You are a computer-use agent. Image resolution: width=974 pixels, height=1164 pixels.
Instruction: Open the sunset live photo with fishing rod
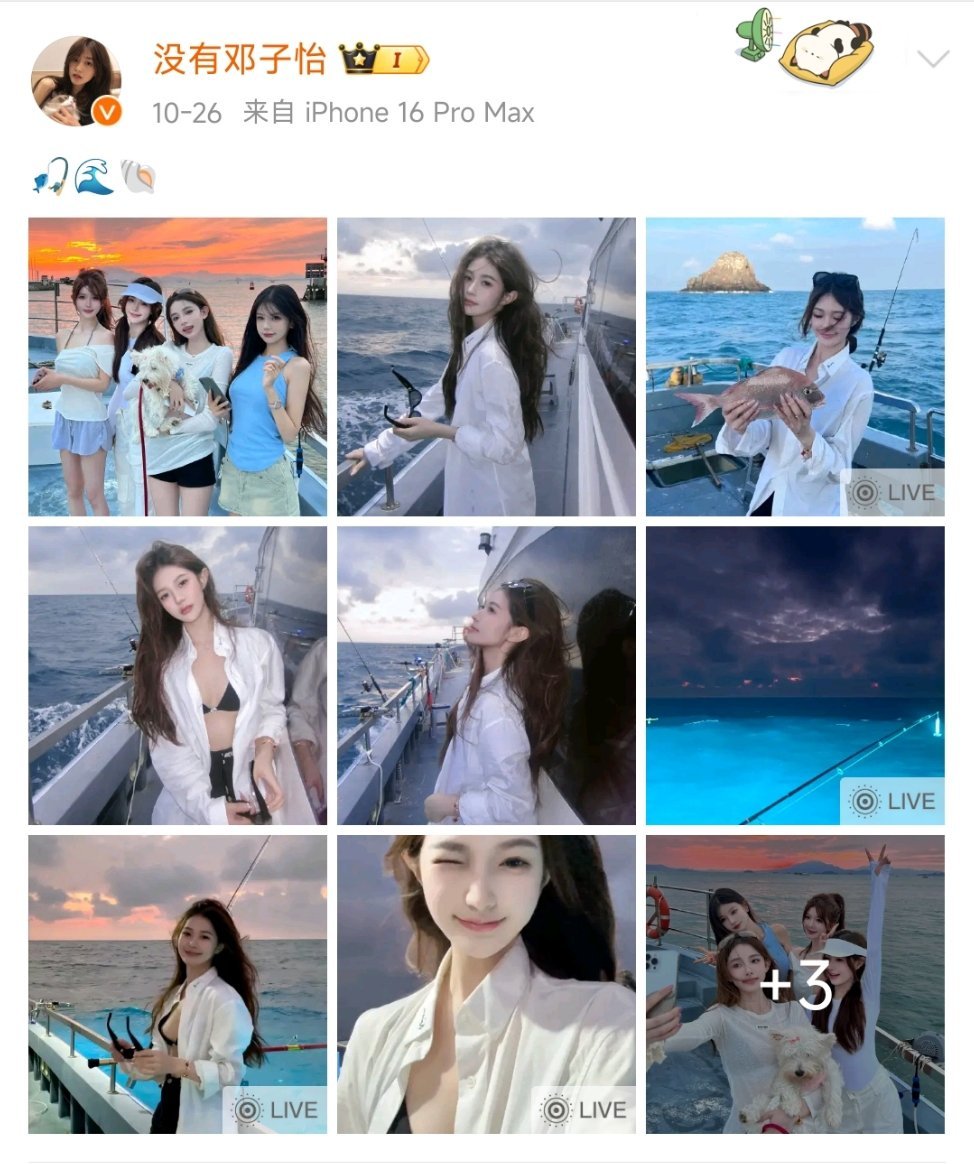(177, 985)
